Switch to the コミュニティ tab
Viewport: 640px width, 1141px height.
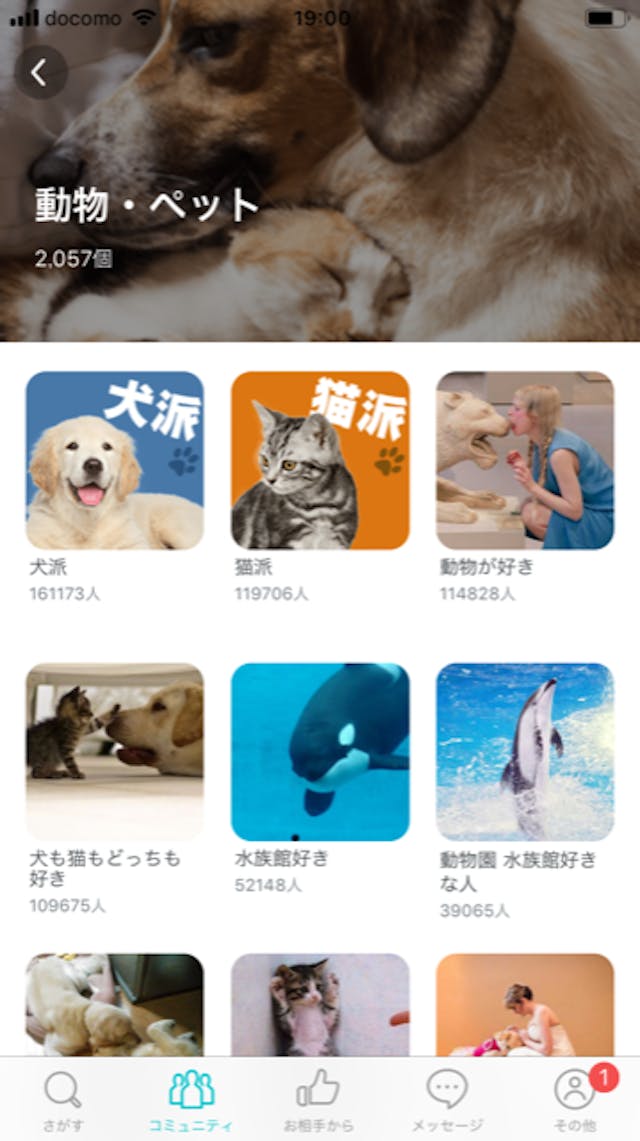pyautogui.click(x=191, y=1099)
